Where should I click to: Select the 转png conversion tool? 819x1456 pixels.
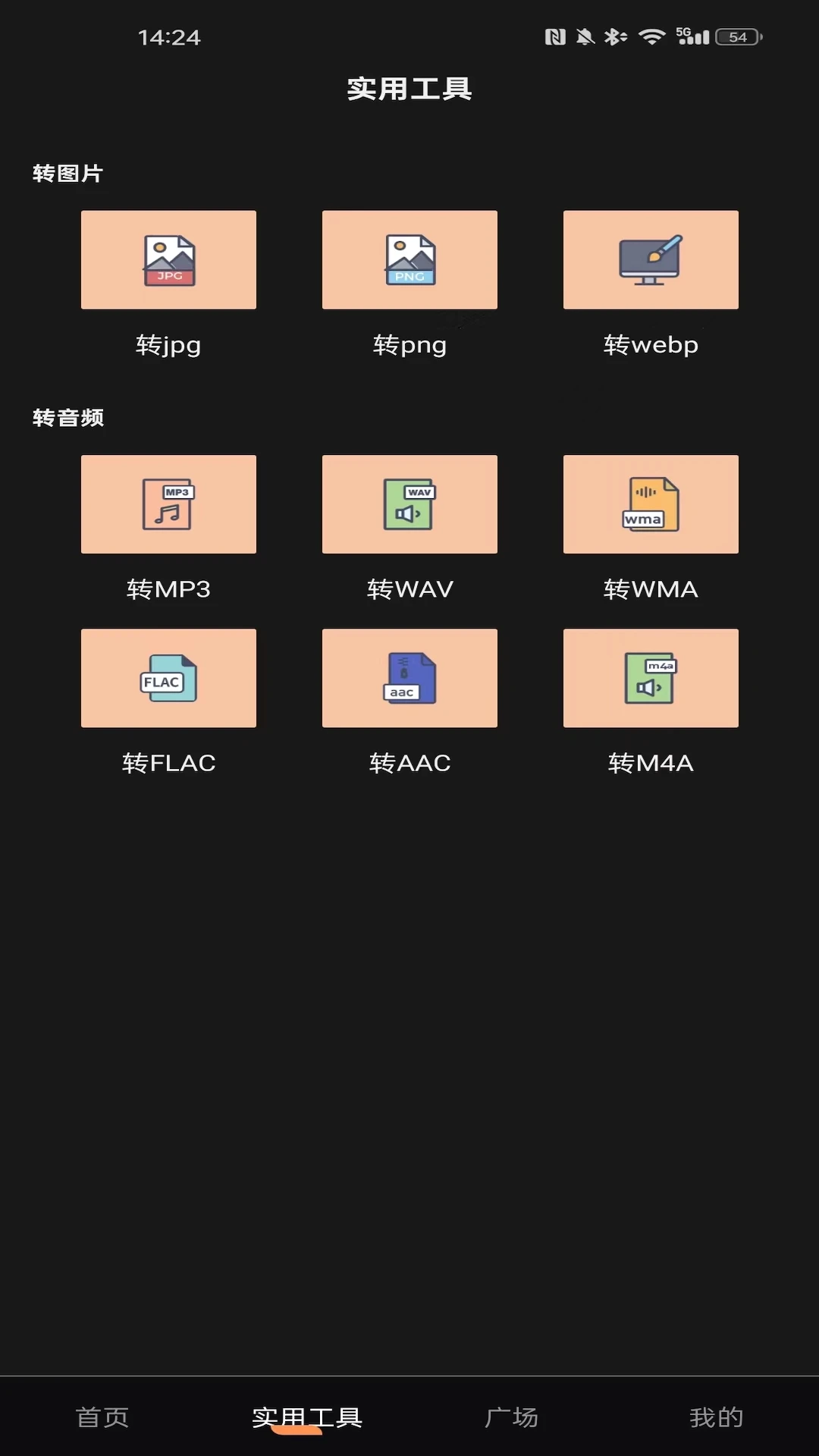point(409,260)
